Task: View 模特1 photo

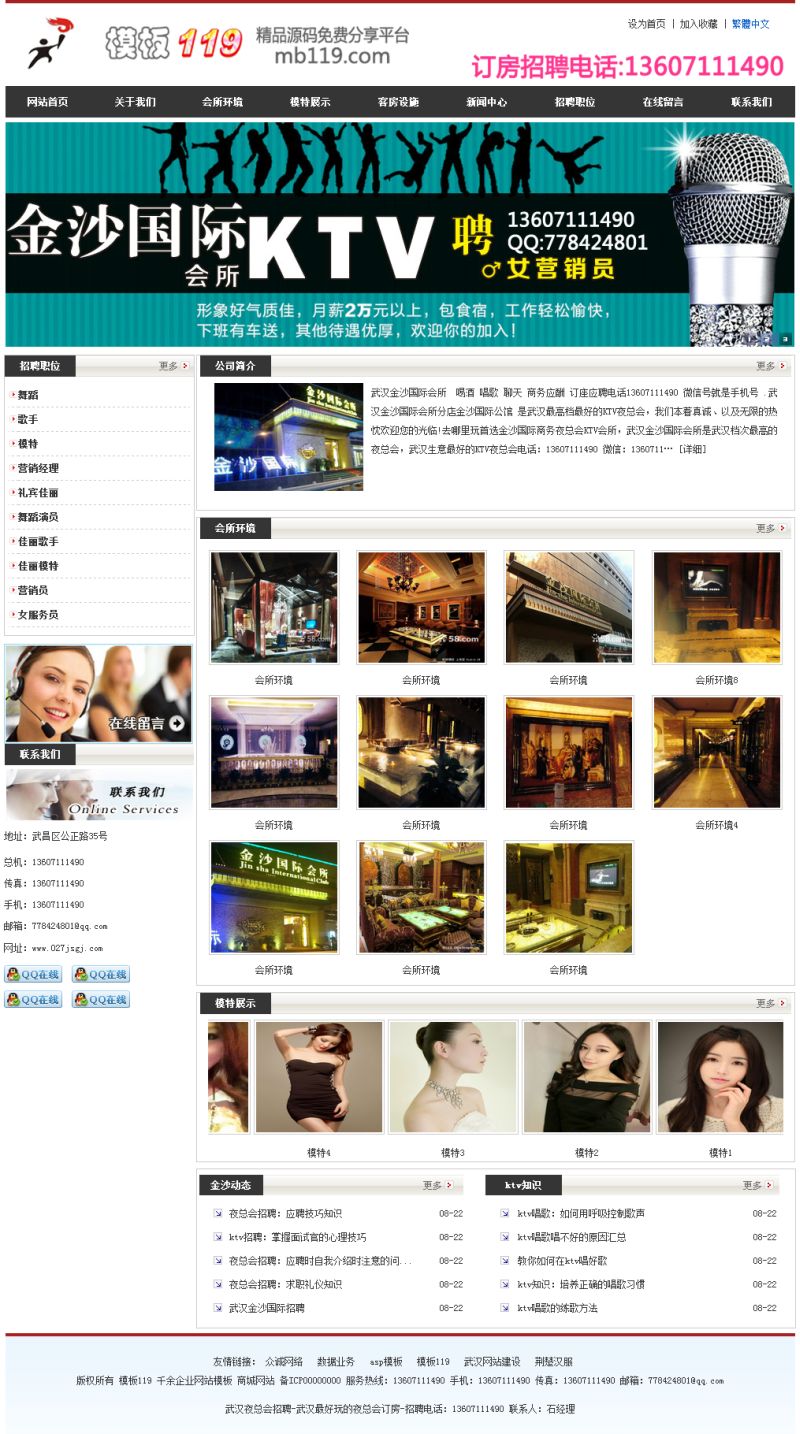Action: [x=720, y=1078]
